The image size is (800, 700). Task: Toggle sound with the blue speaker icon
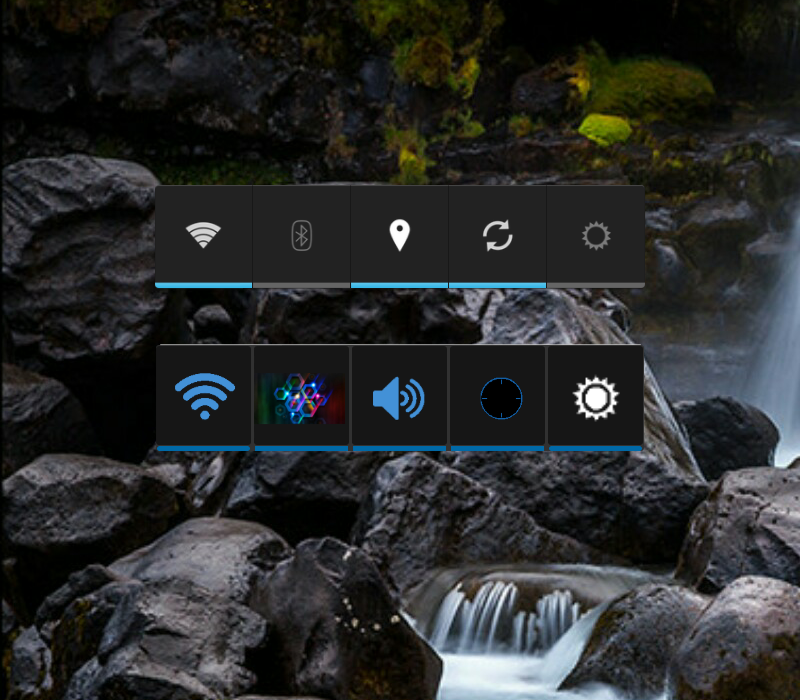pos(399,398)
